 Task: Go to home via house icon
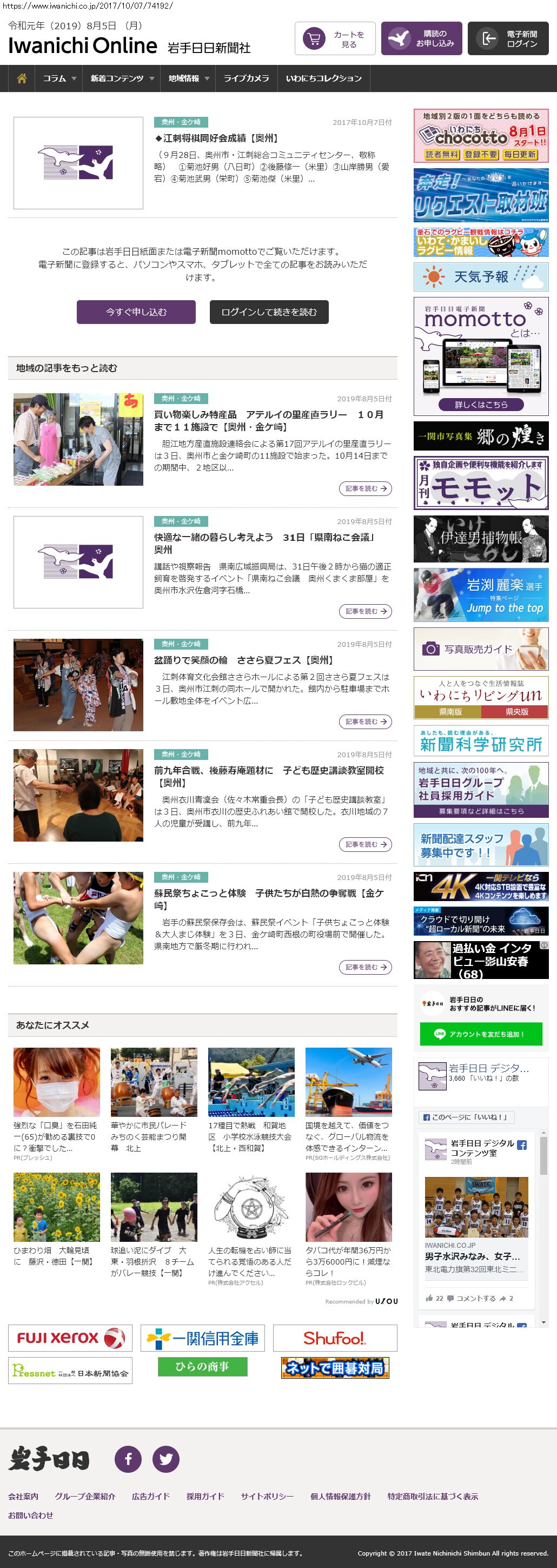click(x=22, y=78)
